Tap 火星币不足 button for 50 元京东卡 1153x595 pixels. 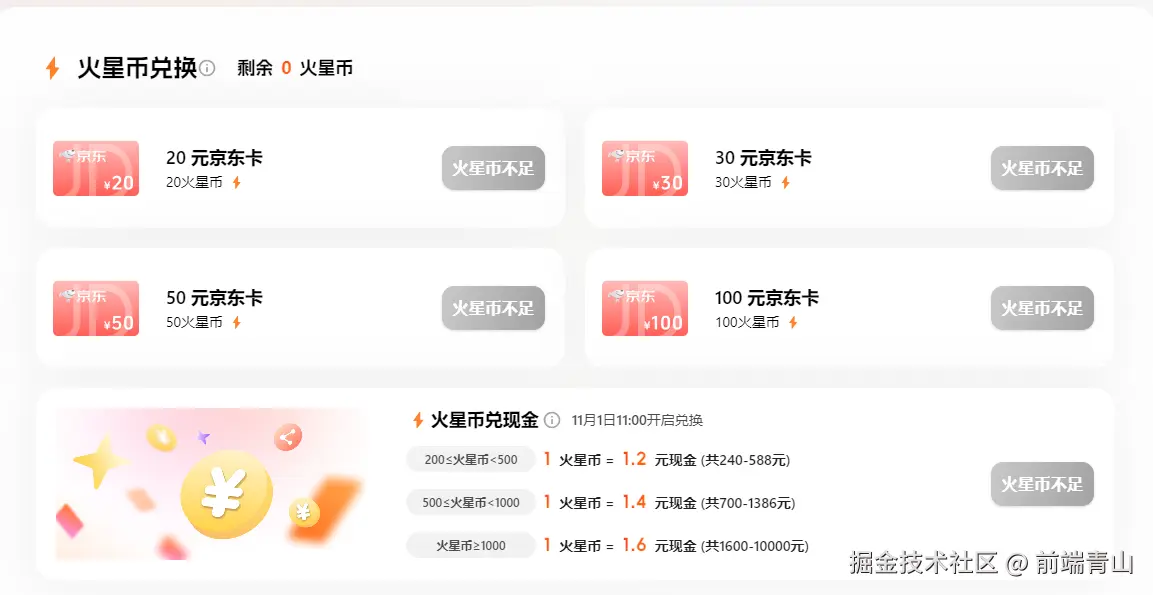click(x=493, y=308)
